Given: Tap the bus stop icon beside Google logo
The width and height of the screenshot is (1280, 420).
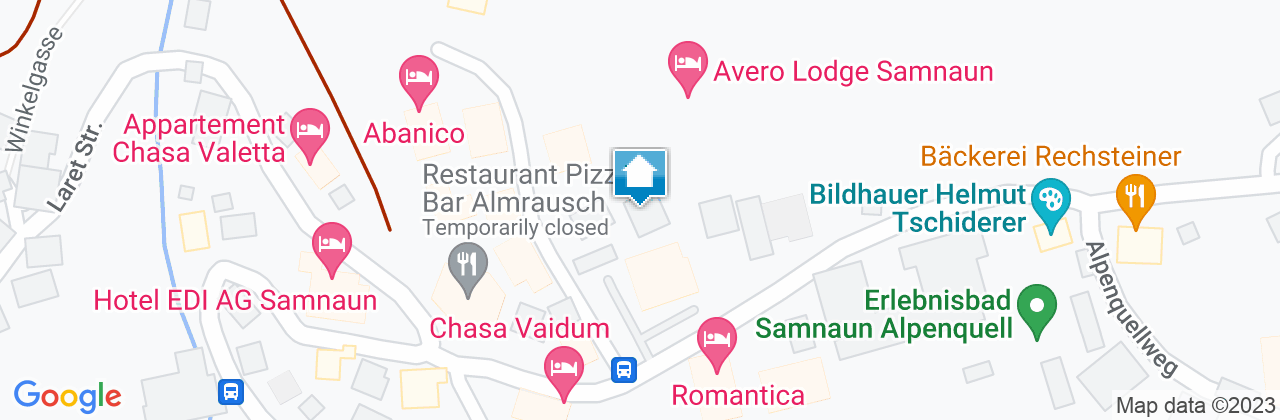Looking at the screenshot, I should pos(230,389).
